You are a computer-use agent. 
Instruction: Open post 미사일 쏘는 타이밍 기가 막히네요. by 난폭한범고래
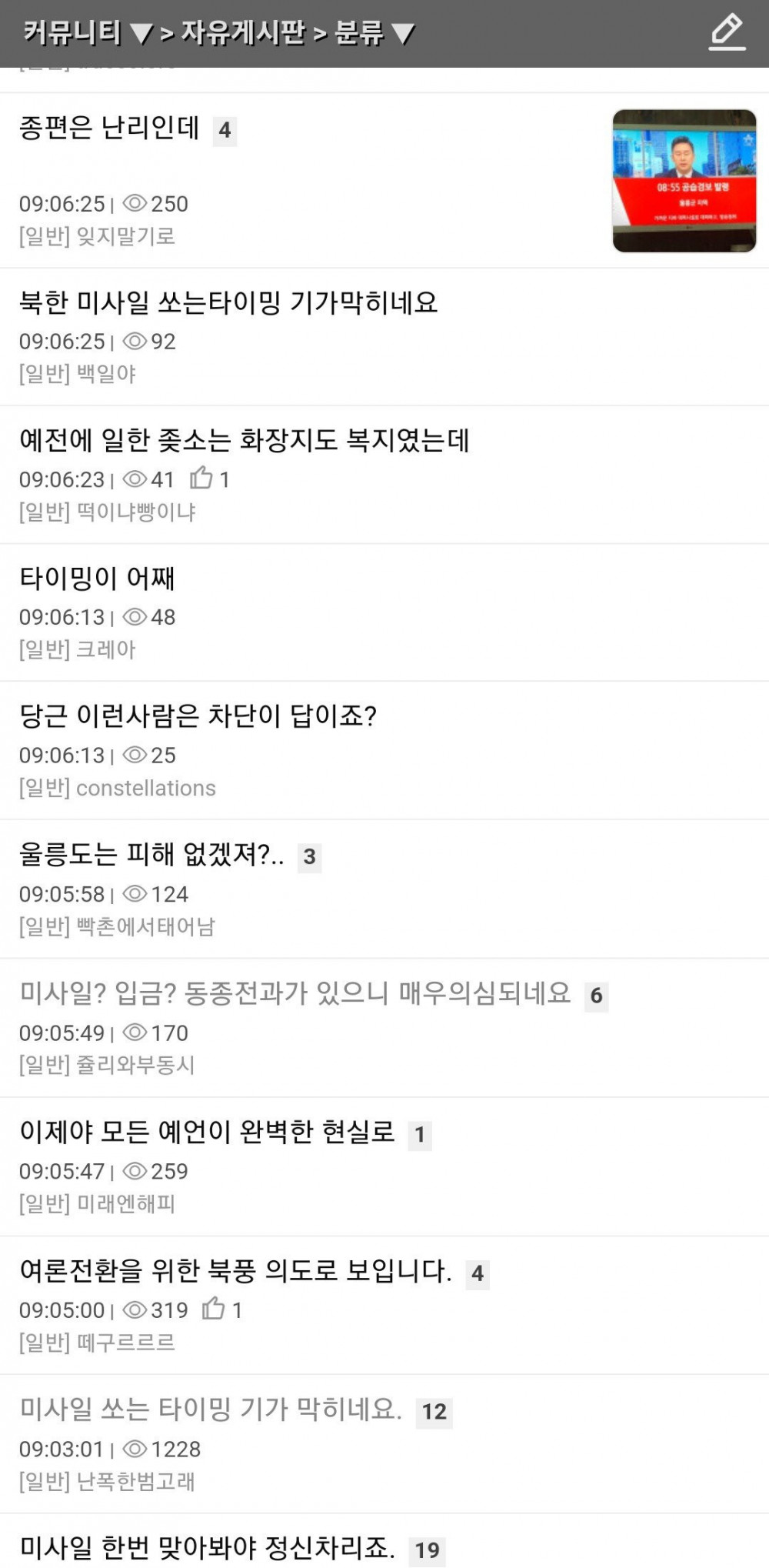[x=211, y=1409]
